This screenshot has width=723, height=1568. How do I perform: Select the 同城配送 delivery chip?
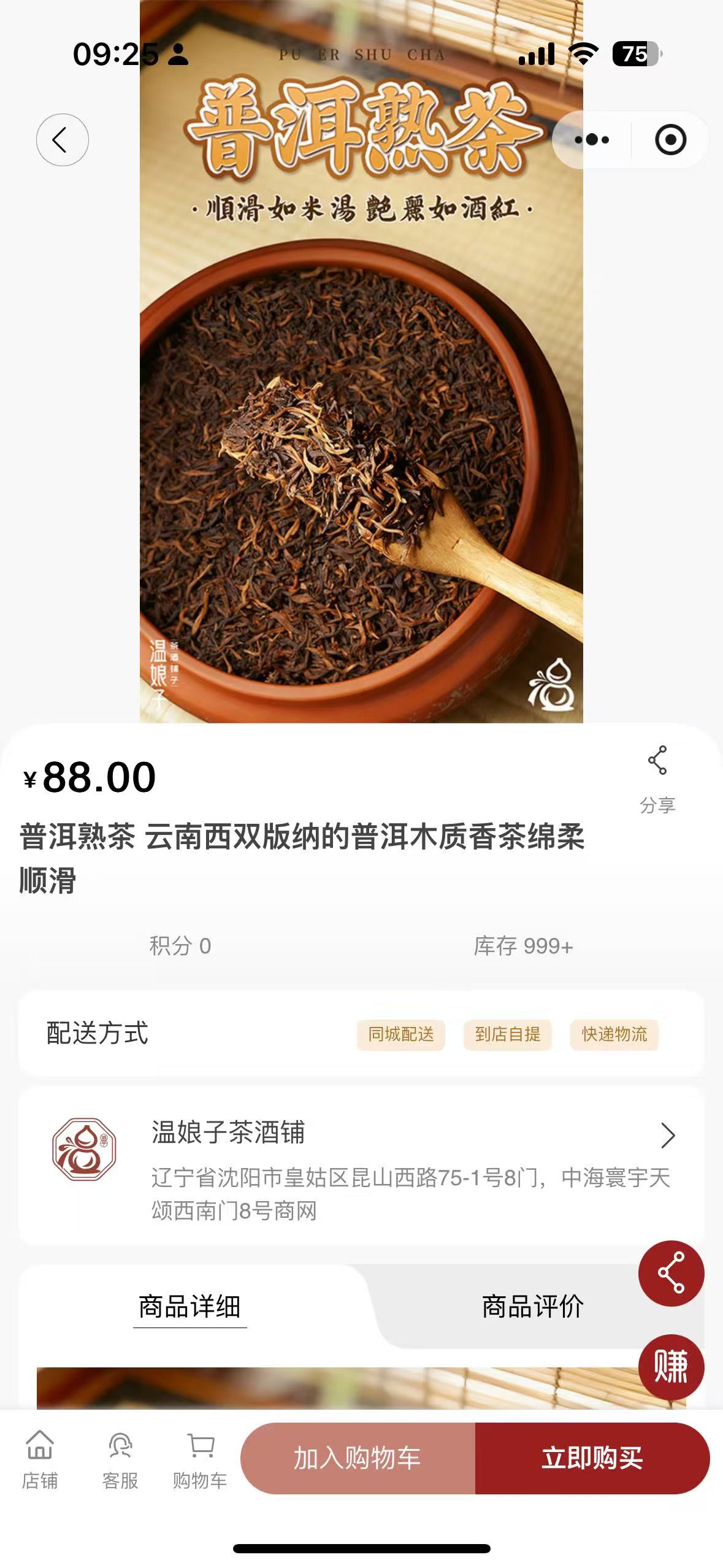pyautogui.click(x=401, y=1035)
